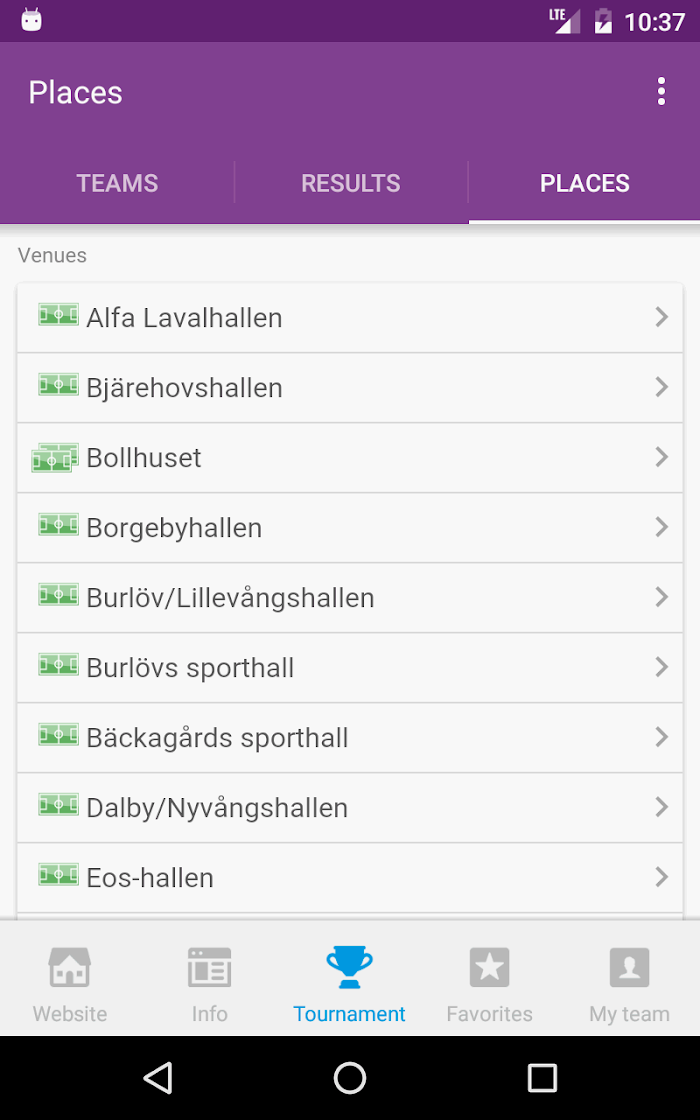Select the Tournament bottom tab
The width and height of the screenshot is (700, 1120).
[x=349, y=984]
